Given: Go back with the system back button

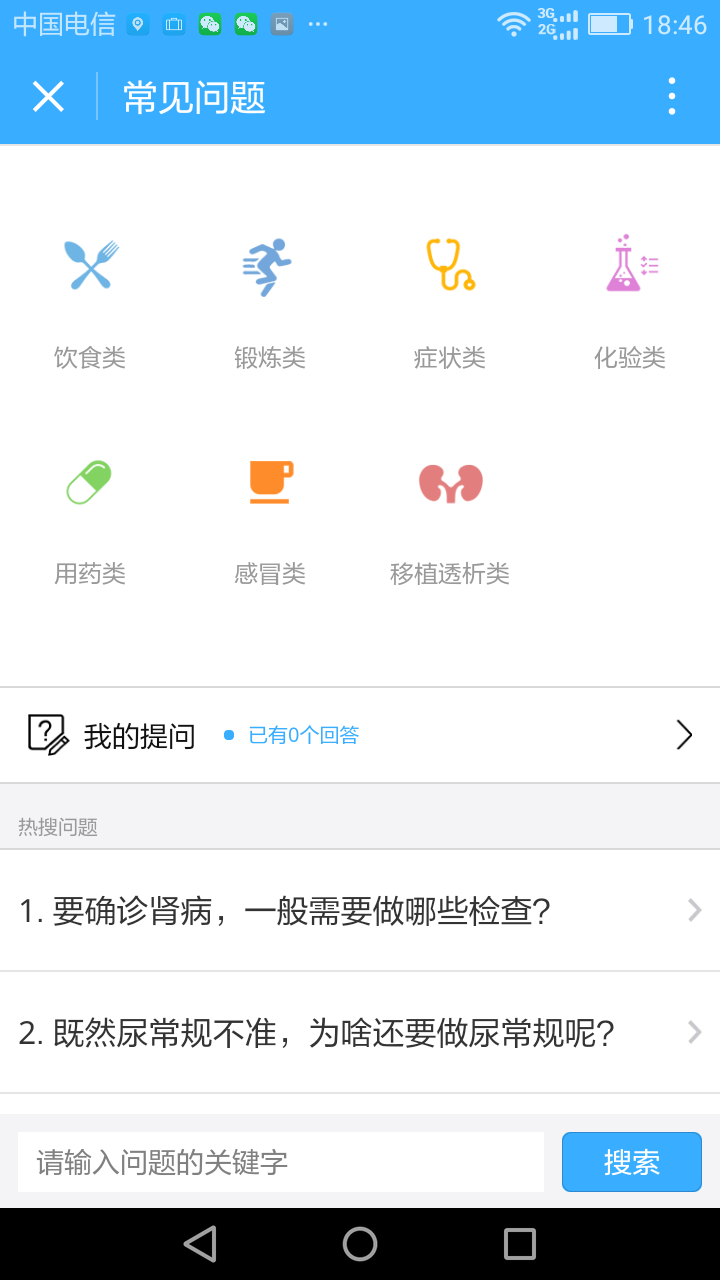Looking at the screenshot, I should [x=200, y=1244].
